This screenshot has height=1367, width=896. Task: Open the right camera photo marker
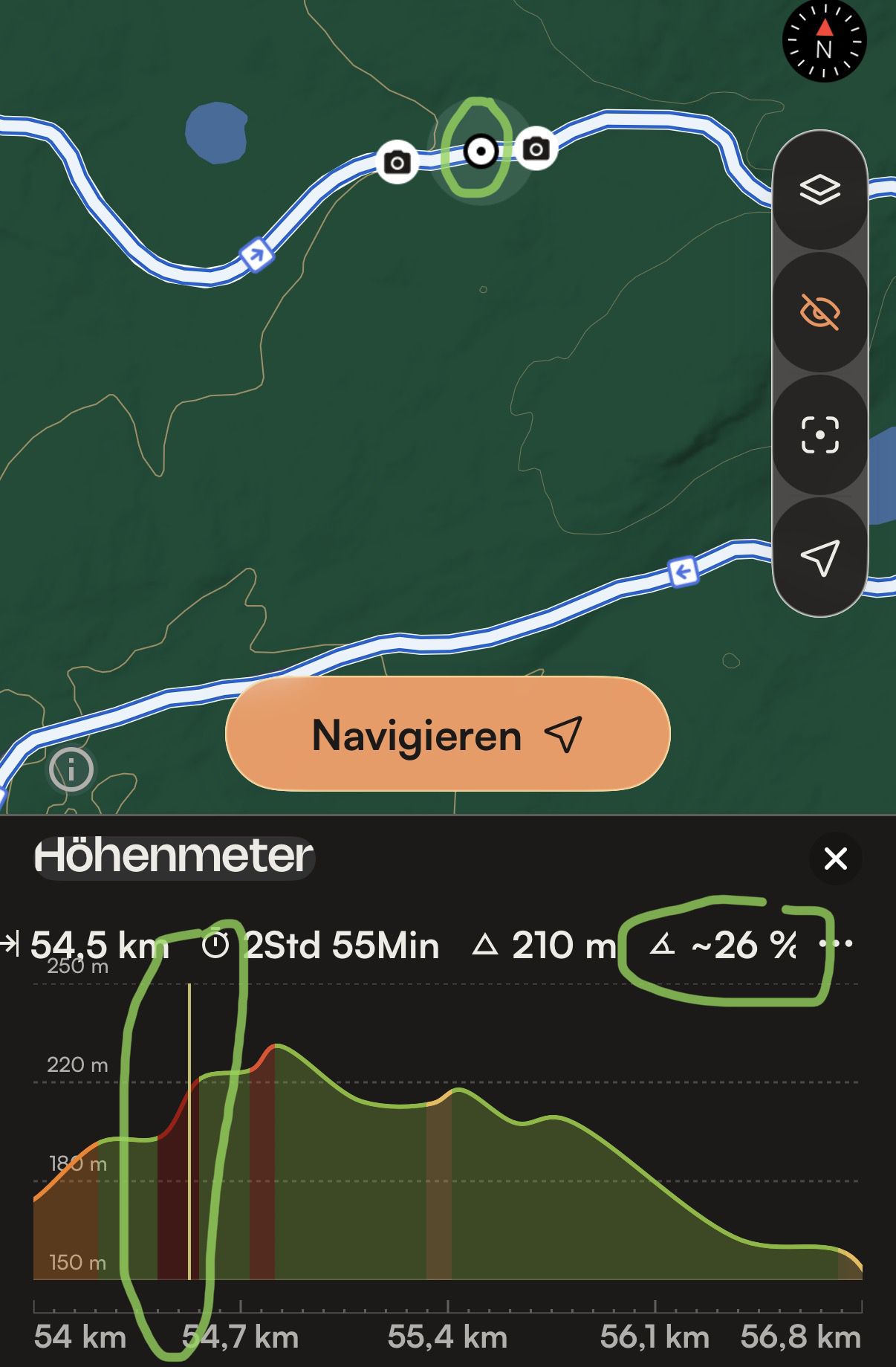536,149
